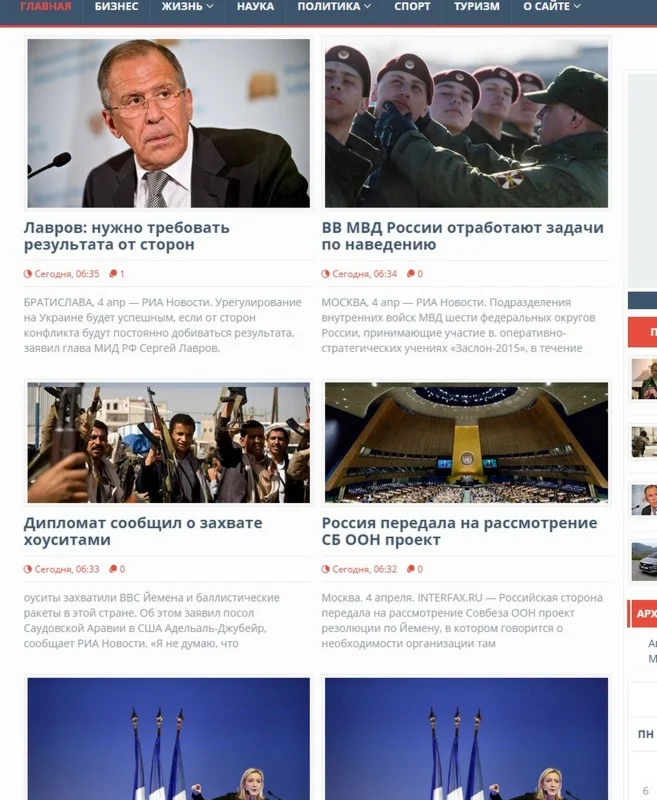This screenshot has width=657, height=800.
Task: Open the Главная navigation tab
Action: coord(46,7)
